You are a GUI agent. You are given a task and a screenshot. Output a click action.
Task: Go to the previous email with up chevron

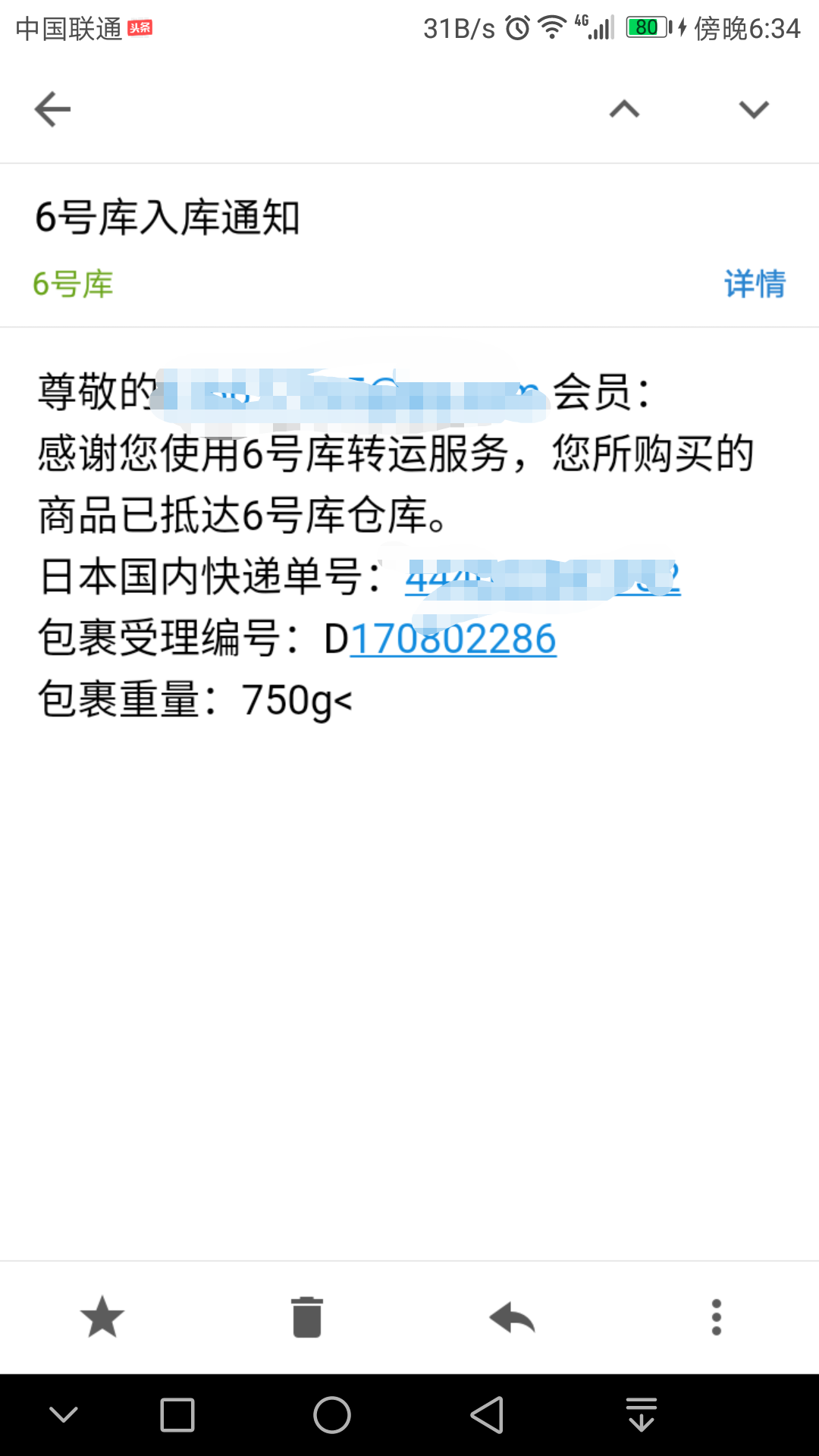(624, 109)
